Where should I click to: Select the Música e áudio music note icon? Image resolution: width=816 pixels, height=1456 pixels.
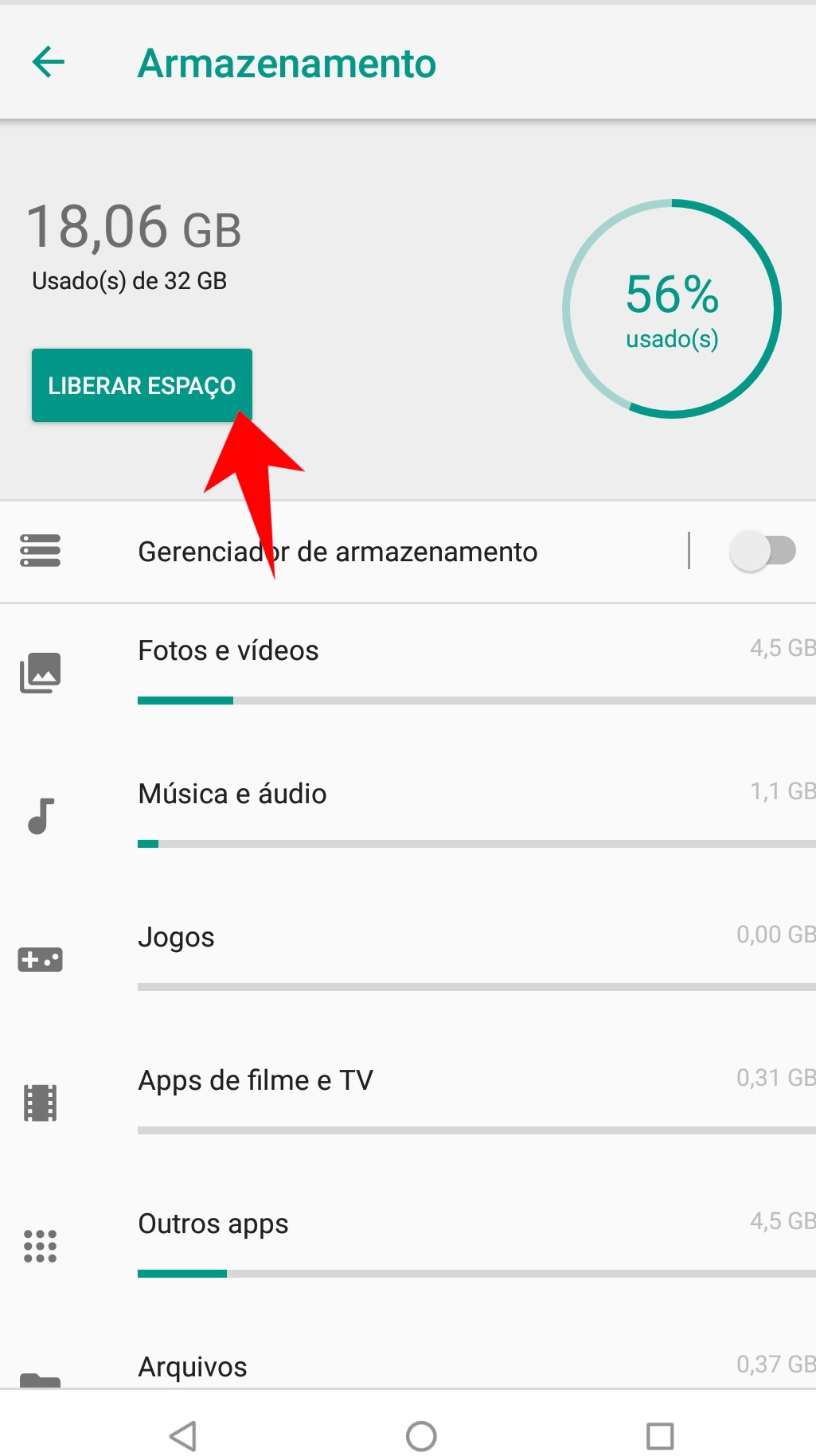coord(41,814)
